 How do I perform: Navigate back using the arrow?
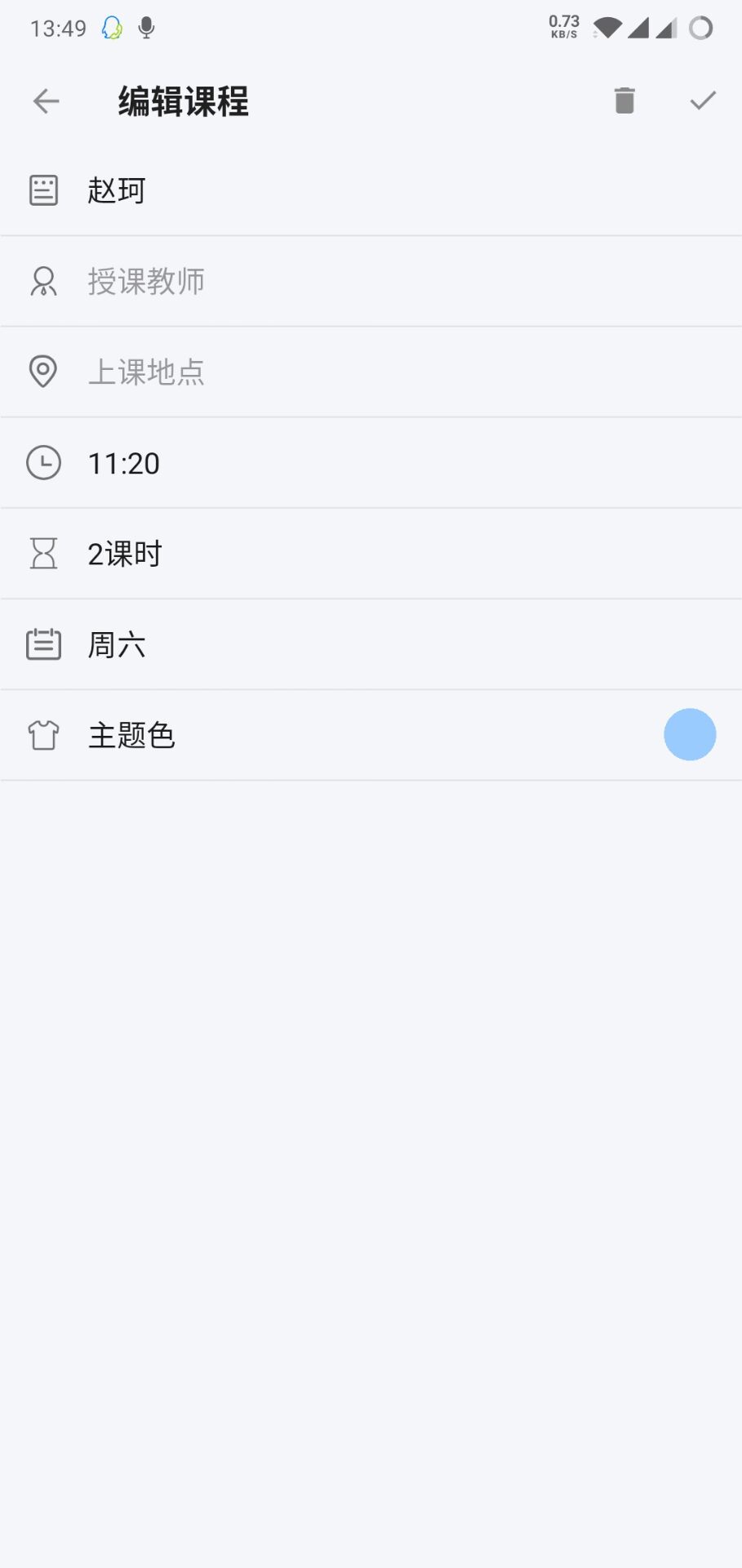click(x=46, y=100)
